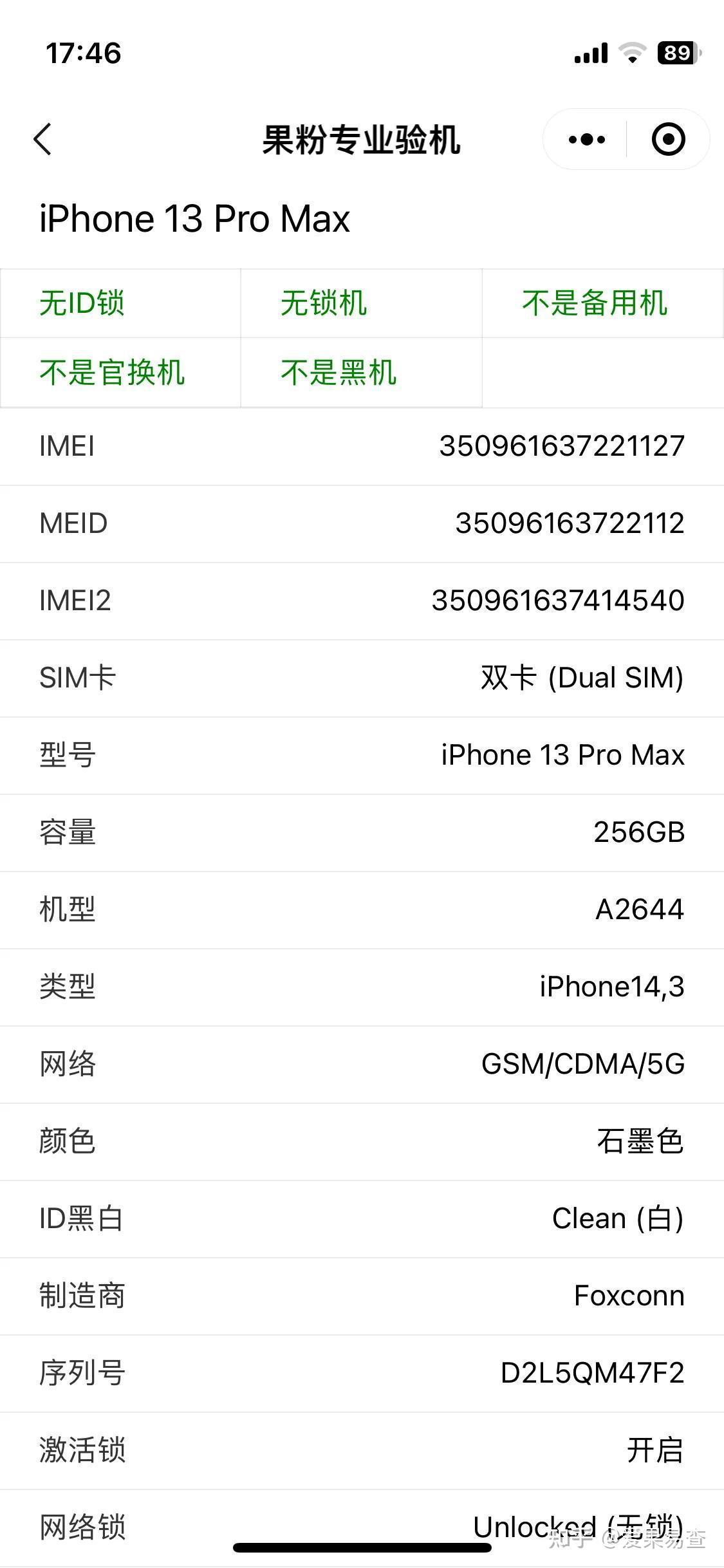
Task: Select the IMEI number 350961637221127
Action: tap(563, 445)
